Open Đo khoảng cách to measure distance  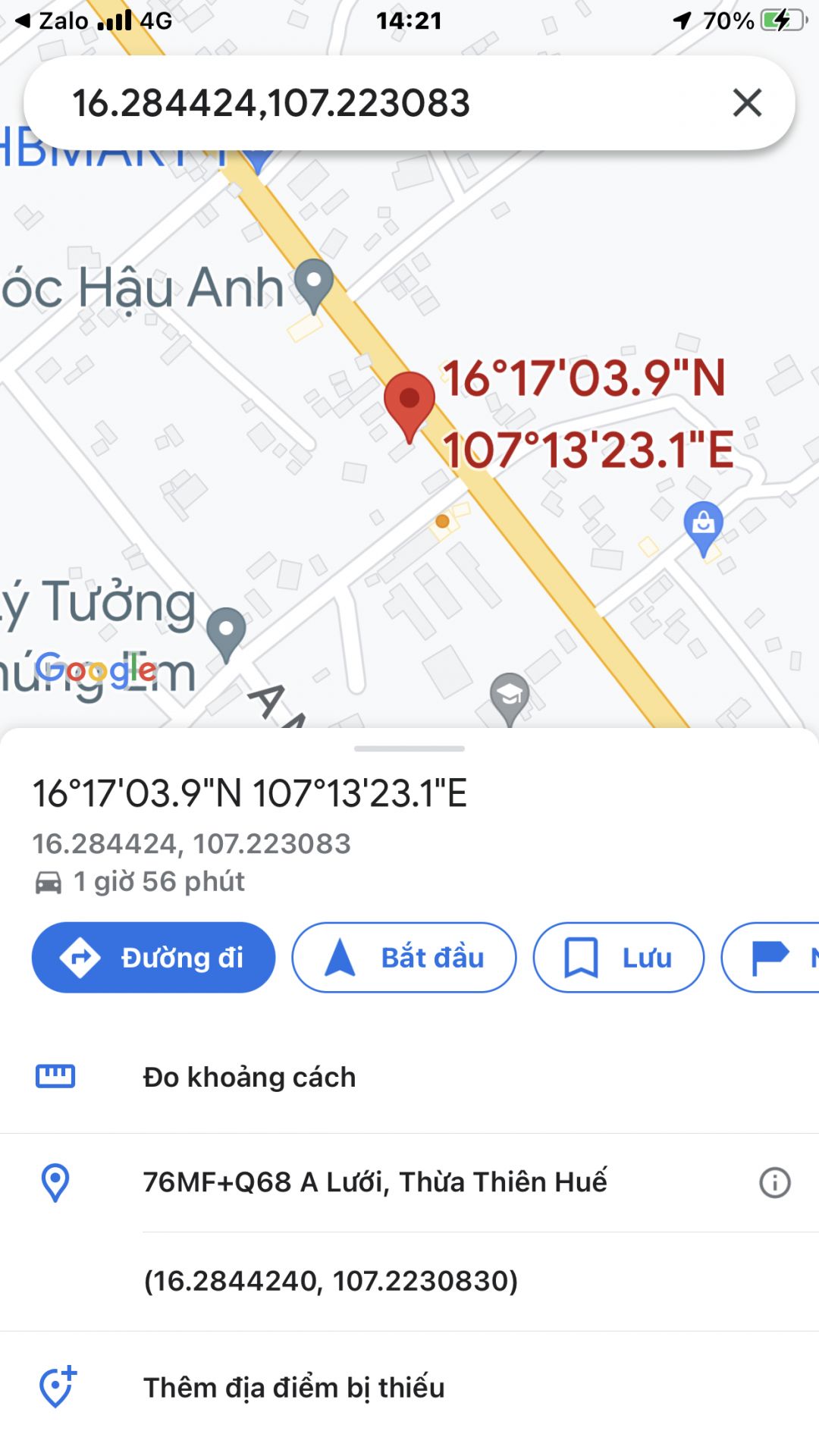point(249,1077)
